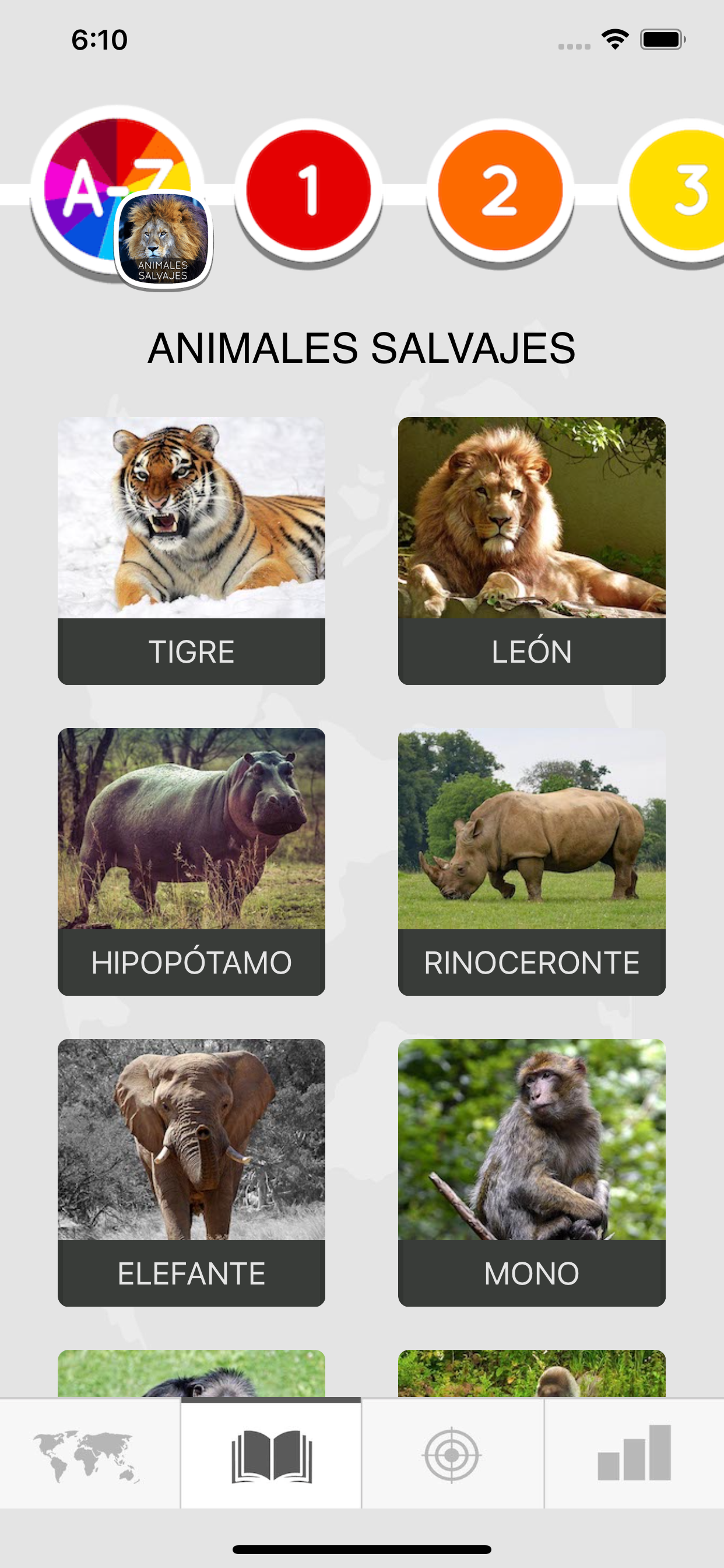
Task: Switch to the open book tab
Action: 271,1455
